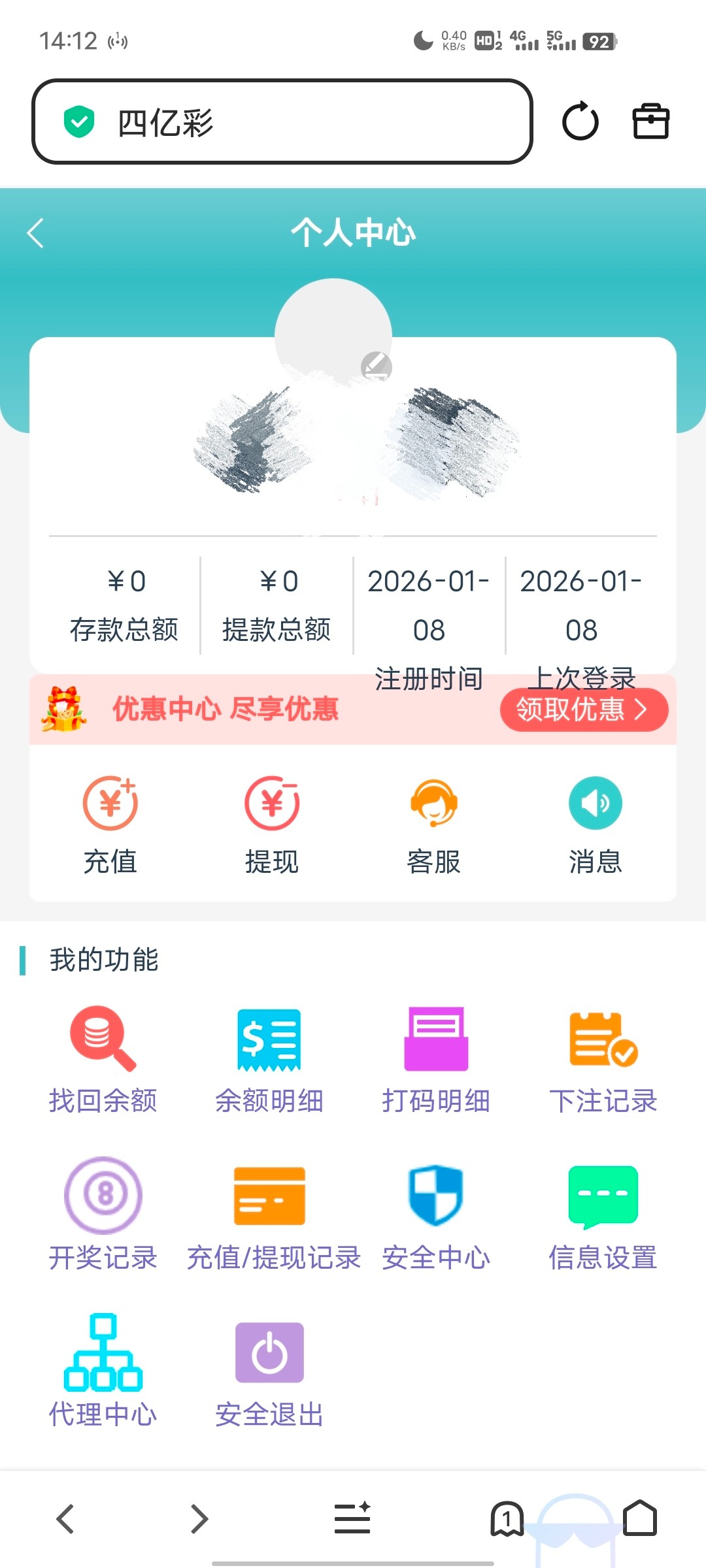Open 开奖记录

pyautogui.click(x=103, y=1215)
